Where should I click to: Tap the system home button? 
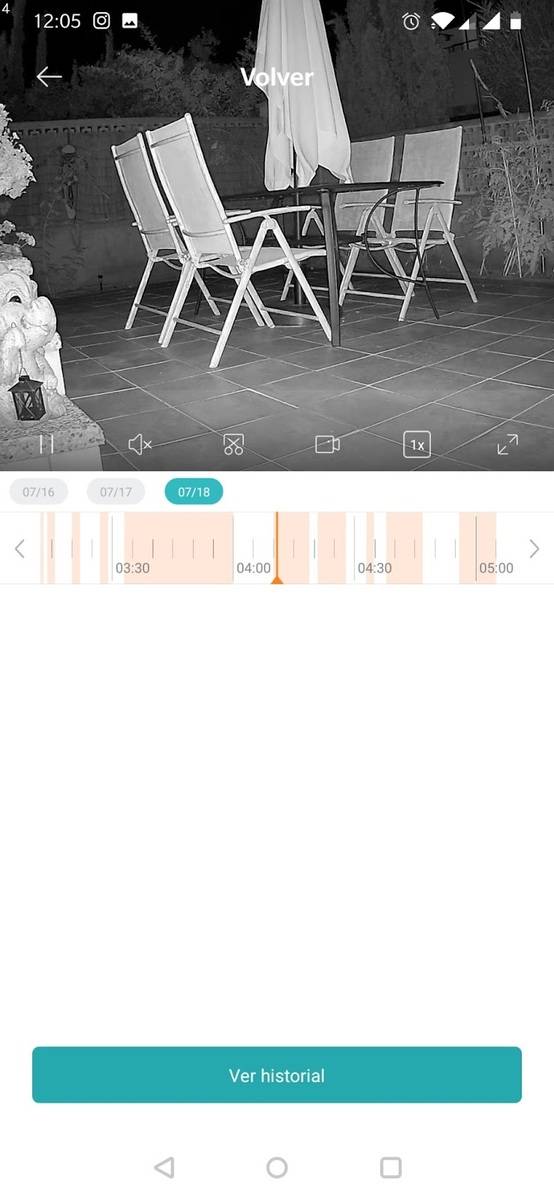click(277, 1167)
